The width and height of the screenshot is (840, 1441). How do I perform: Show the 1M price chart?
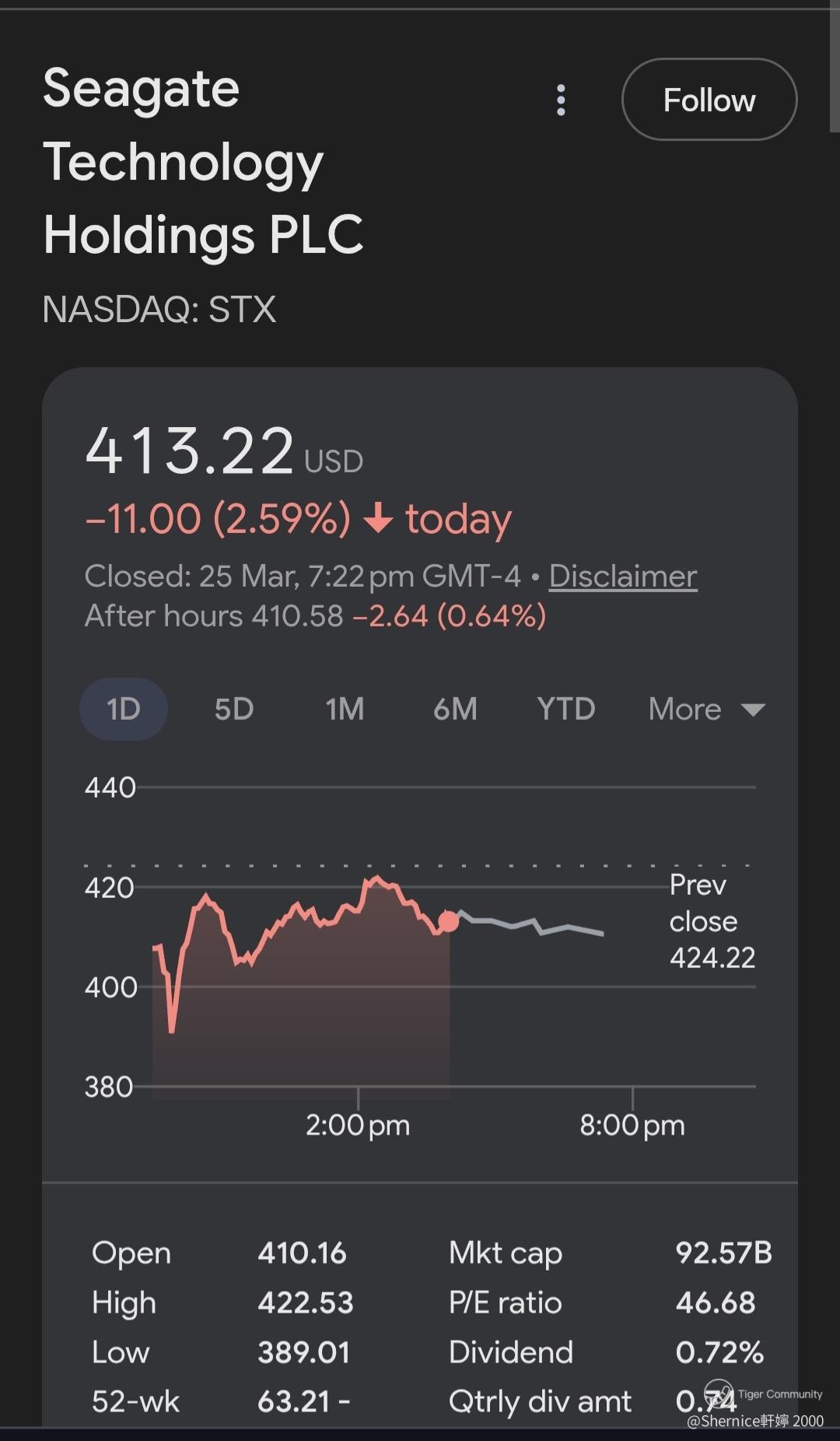pyautogui.click(x=345, y=709)
